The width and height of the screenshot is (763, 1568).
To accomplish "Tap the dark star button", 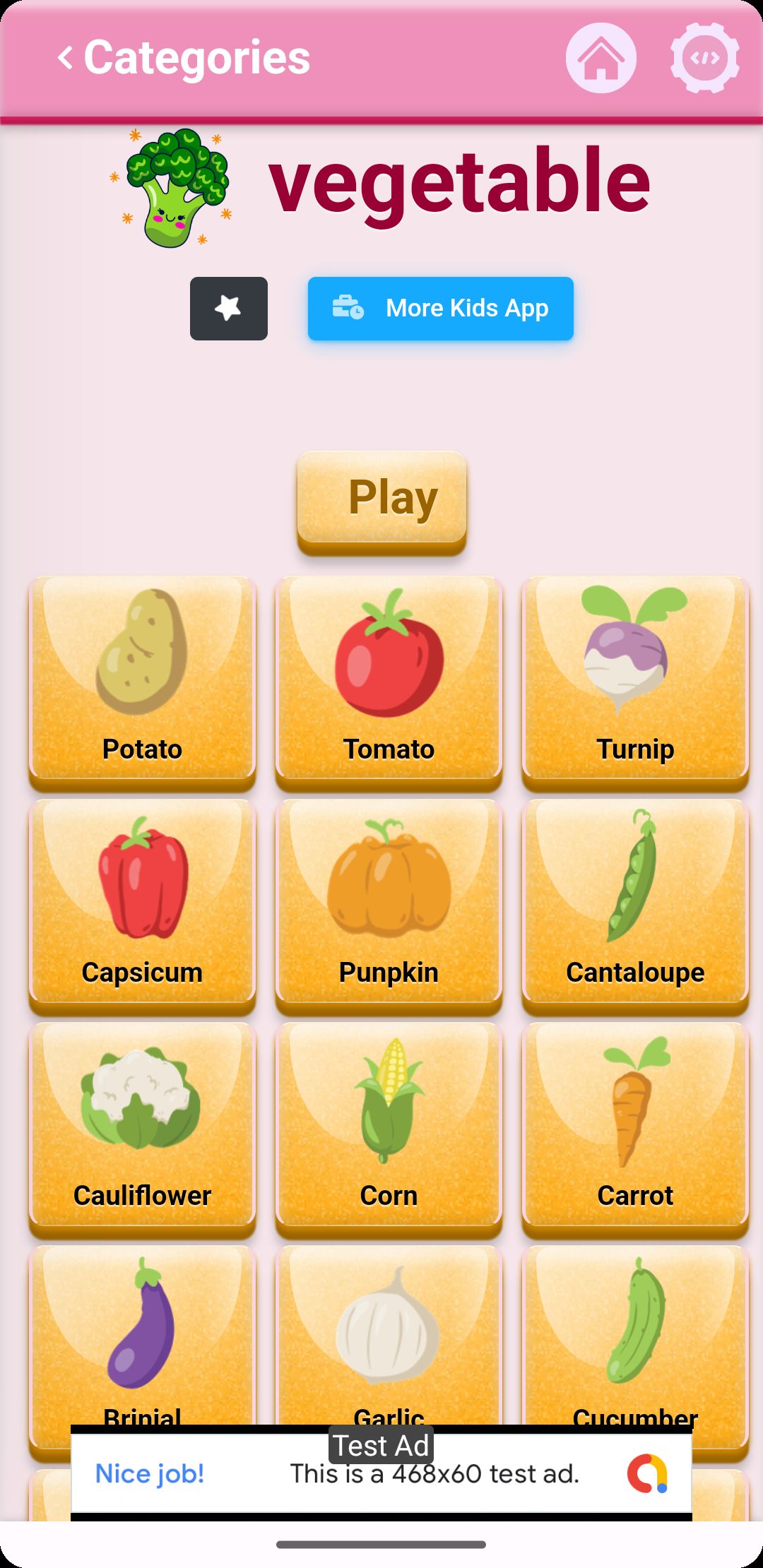I will [228, 309].
